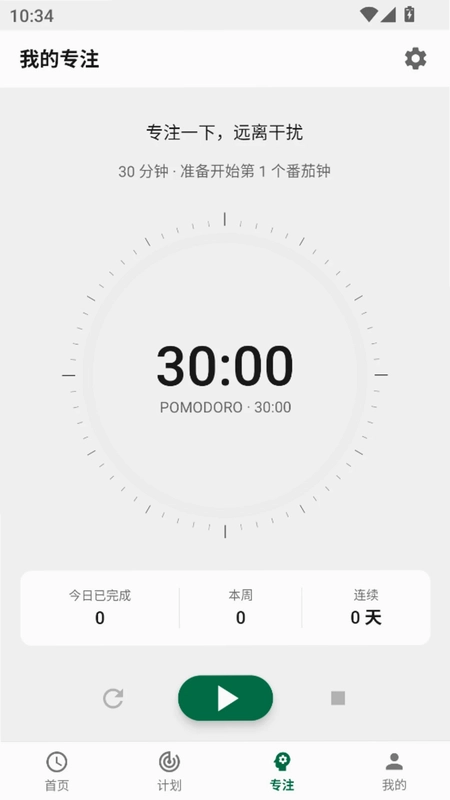
Task: Stop the focus session with the square button
Action: [338, 698]
